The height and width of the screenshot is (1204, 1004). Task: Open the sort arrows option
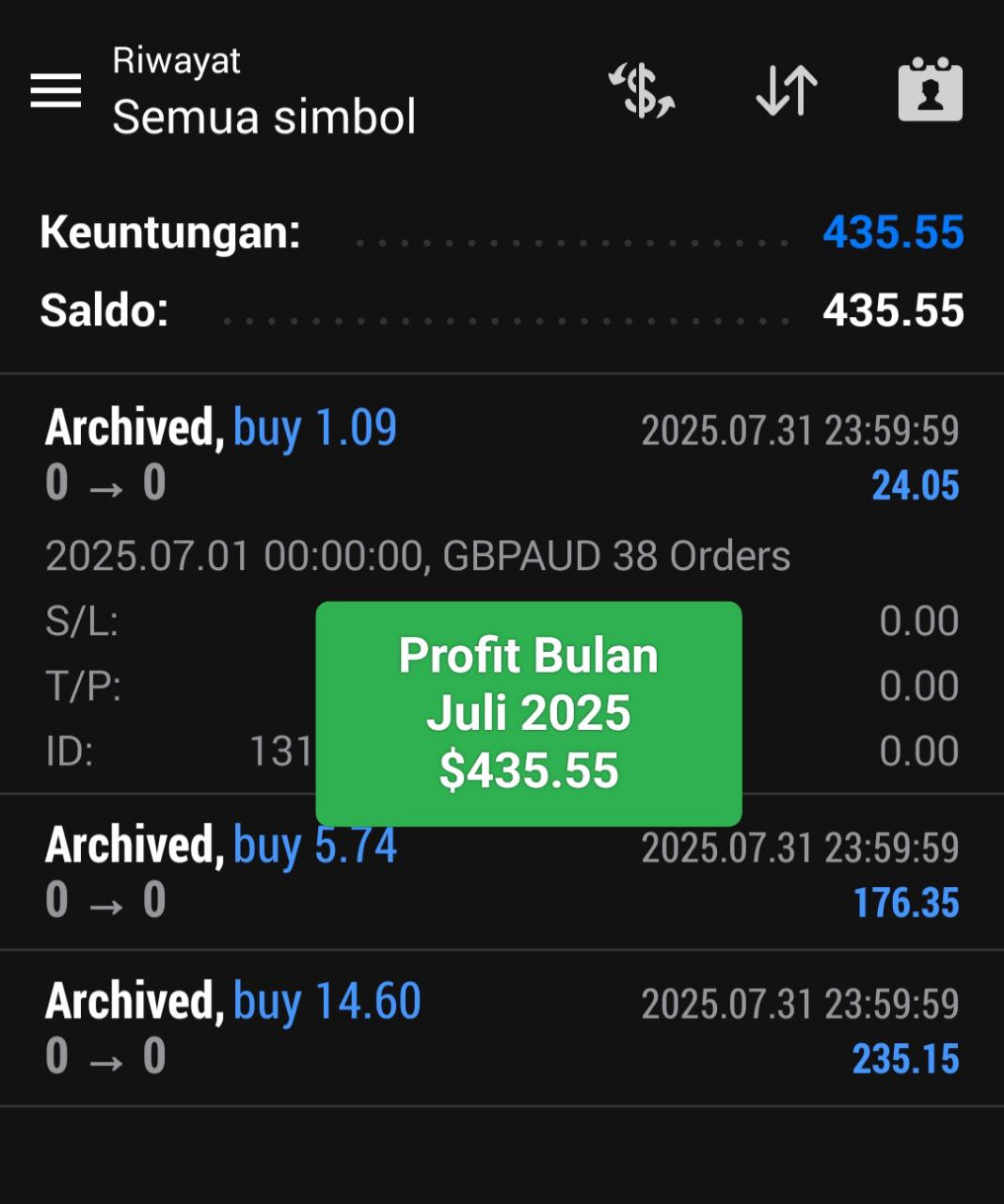(x=787, y=91)
